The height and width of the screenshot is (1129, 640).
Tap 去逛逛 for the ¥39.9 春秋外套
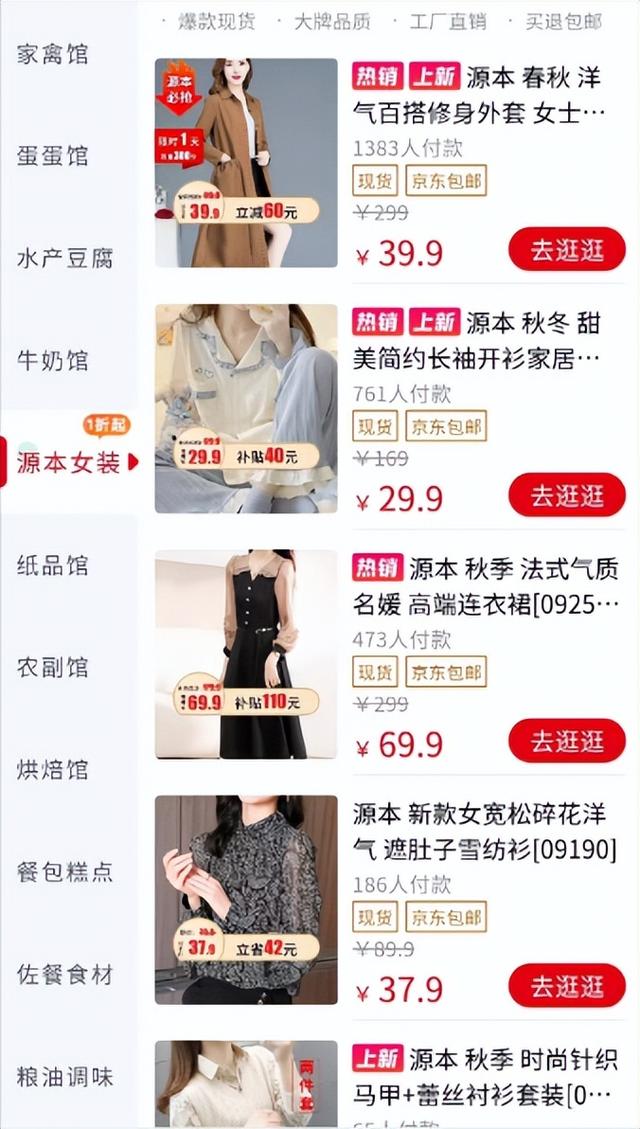567,250
